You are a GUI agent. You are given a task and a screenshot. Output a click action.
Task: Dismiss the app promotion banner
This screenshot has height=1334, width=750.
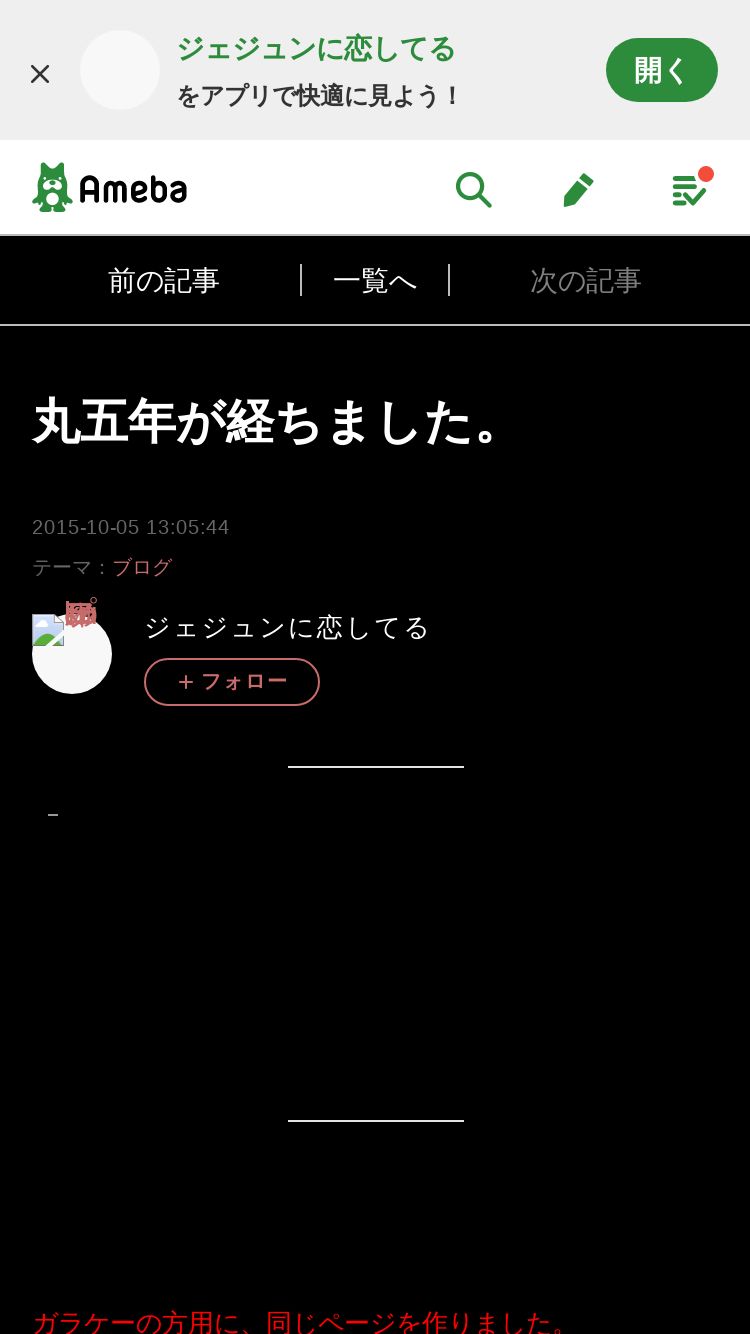(x=40, y=73)
